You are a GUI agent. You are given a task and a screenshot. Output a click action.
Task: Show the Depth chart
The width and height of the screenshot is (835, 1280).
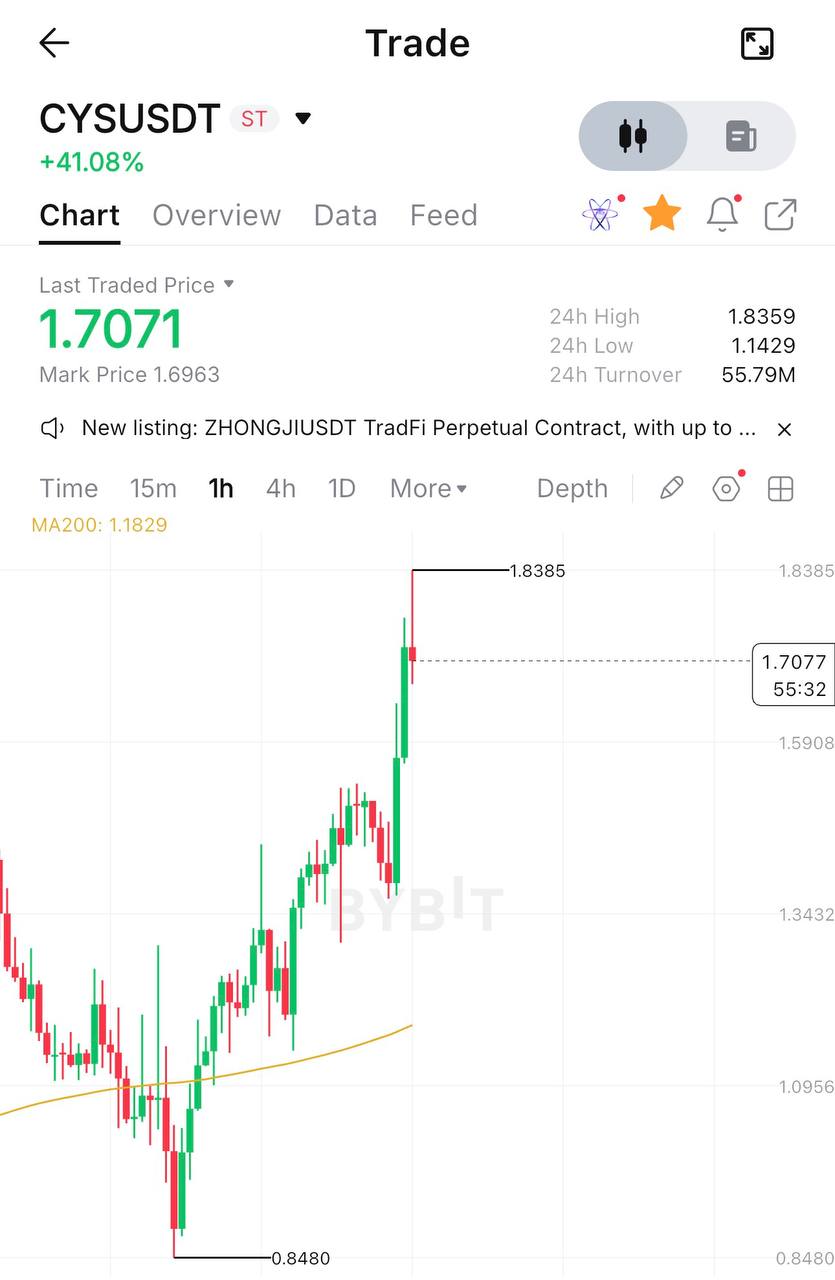click(x=572, y=488)
